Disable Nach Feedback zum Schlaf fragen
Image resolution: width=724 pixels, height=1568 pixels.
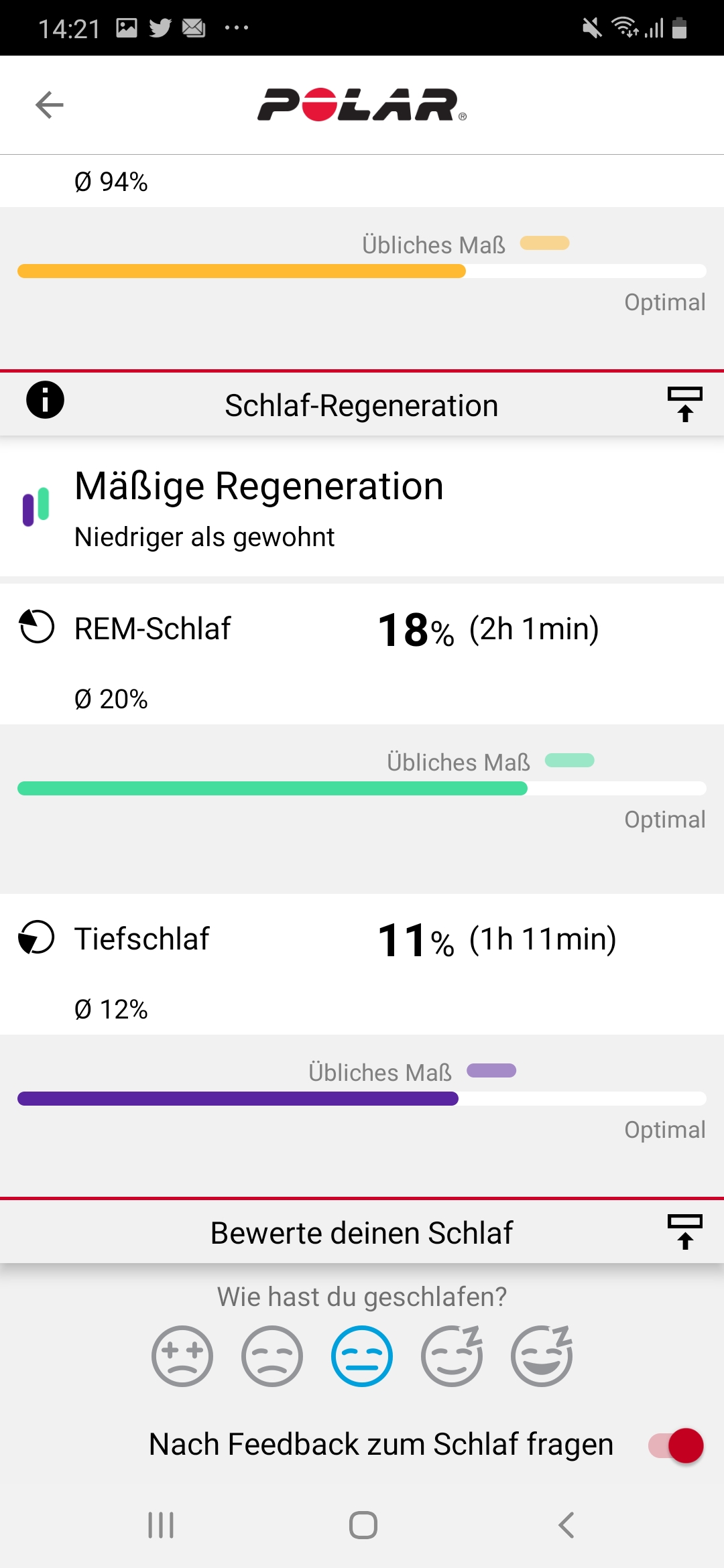coord(676,1445)
